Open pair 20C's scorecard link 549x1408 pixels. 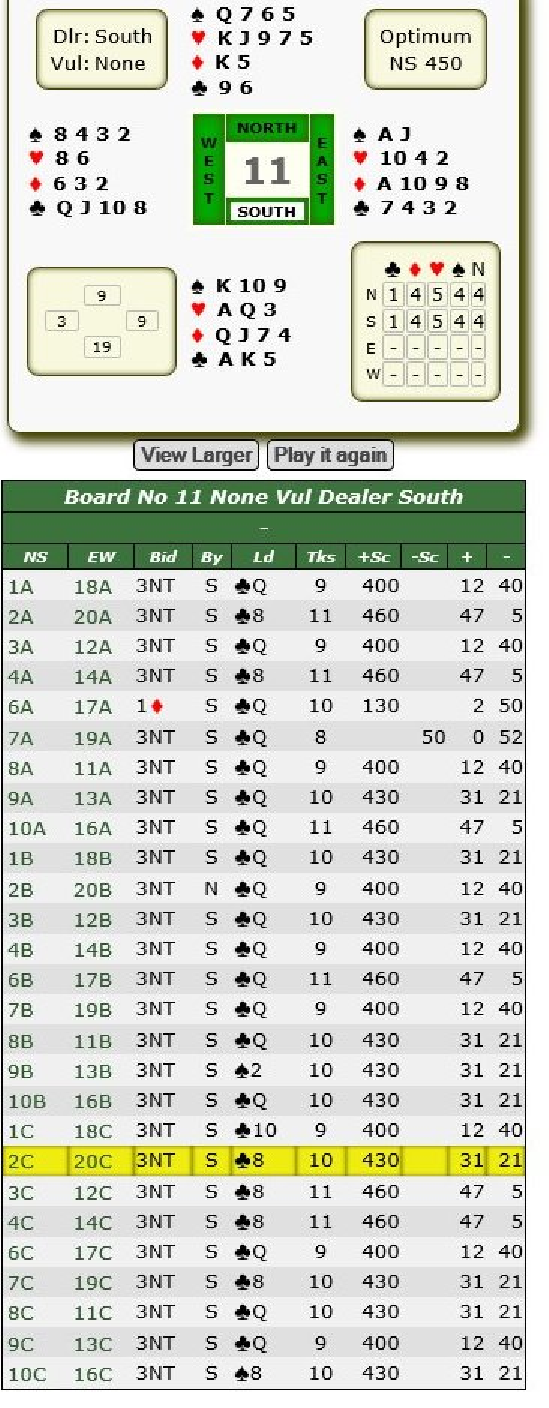92,1162
